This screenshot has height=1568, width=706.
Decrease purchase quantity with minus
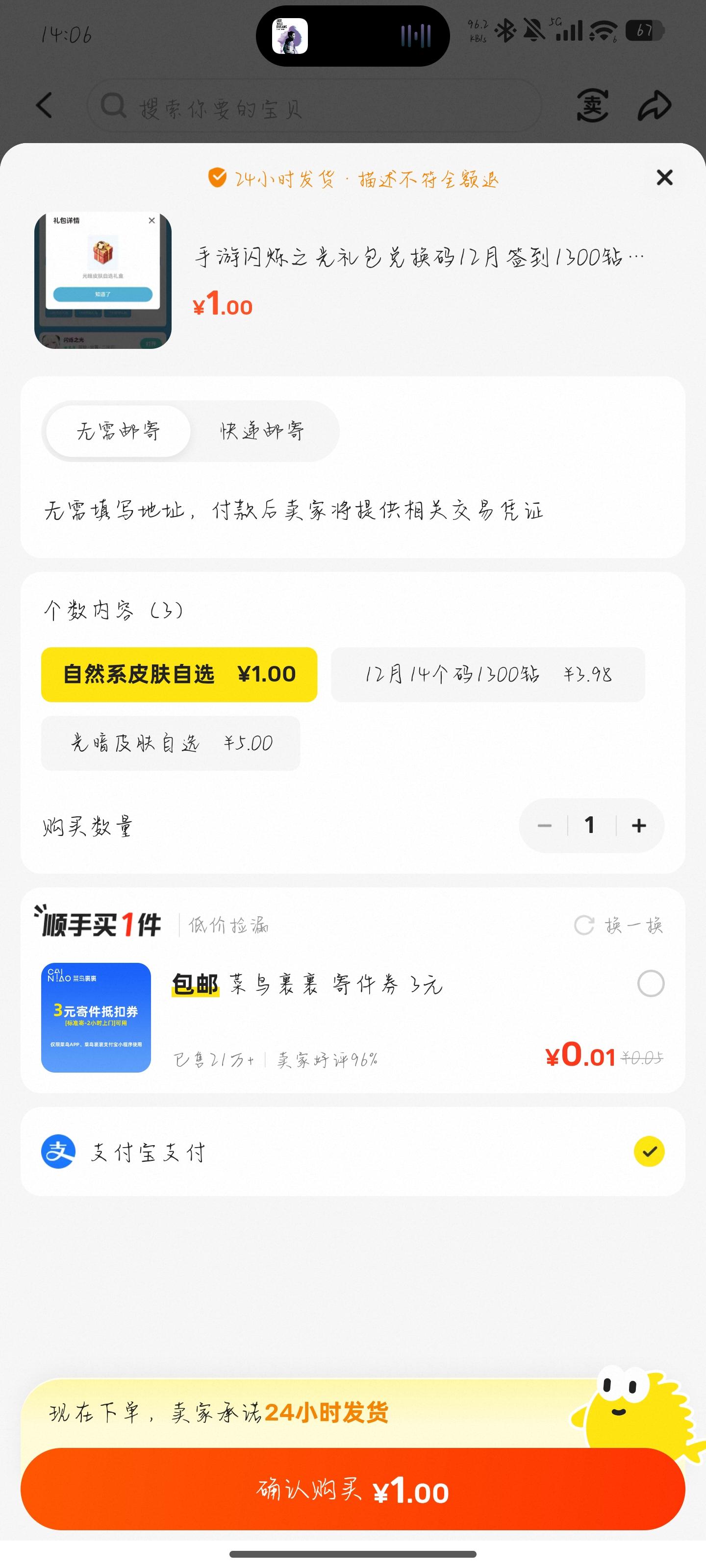coord(544,825)
